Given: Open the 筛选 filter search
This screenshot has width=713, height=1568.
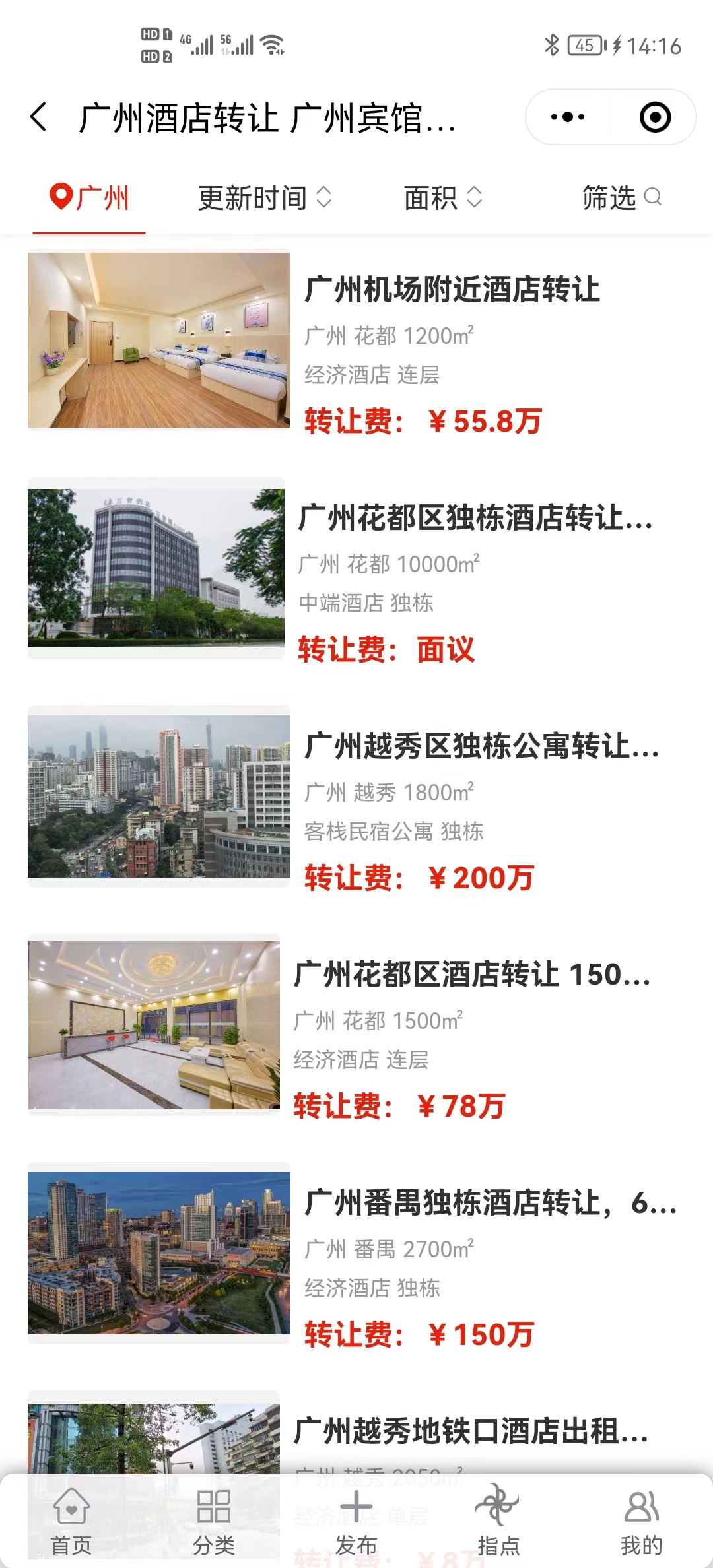Looking at the screenshot, I should point(621,197).
